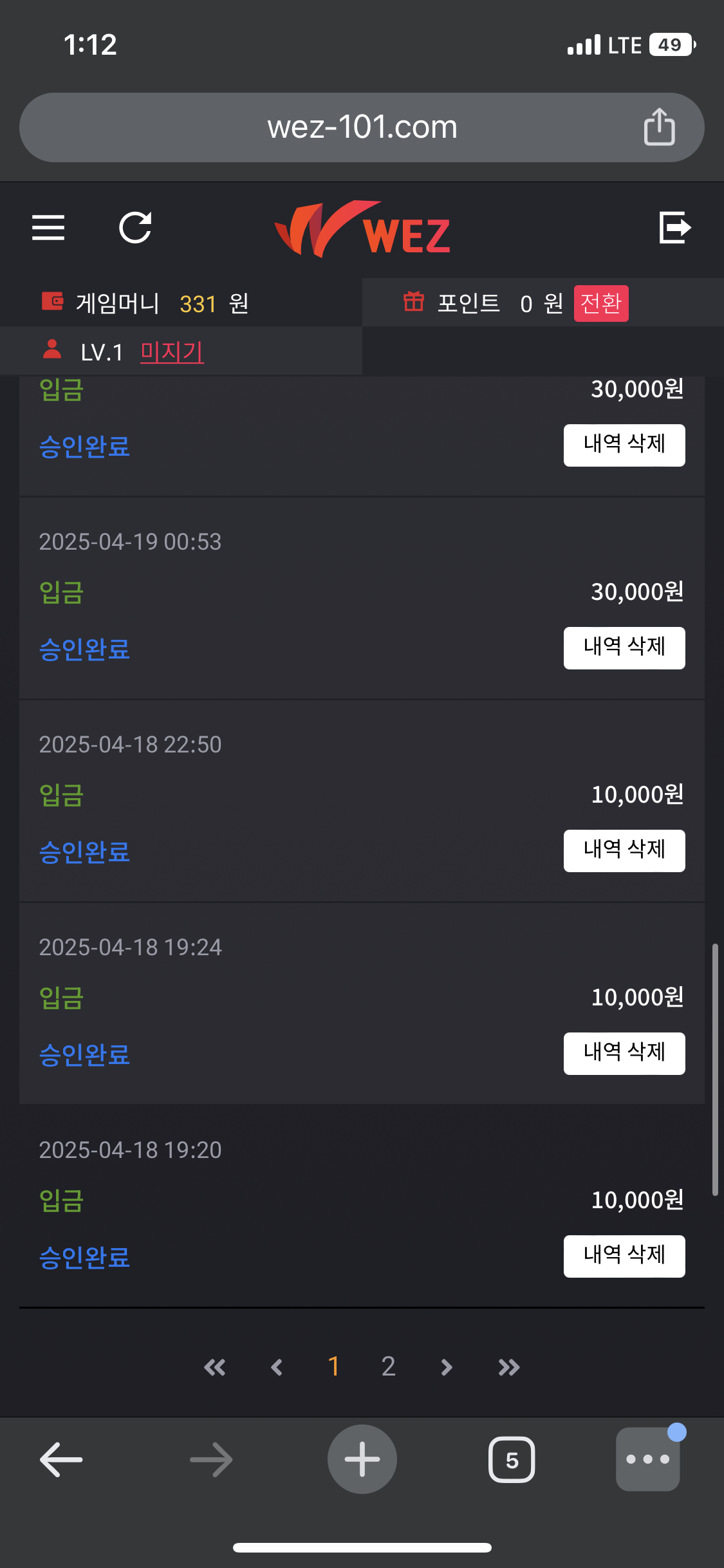
Task: Go to previous page with single arrow
Action: (277, 1367)
